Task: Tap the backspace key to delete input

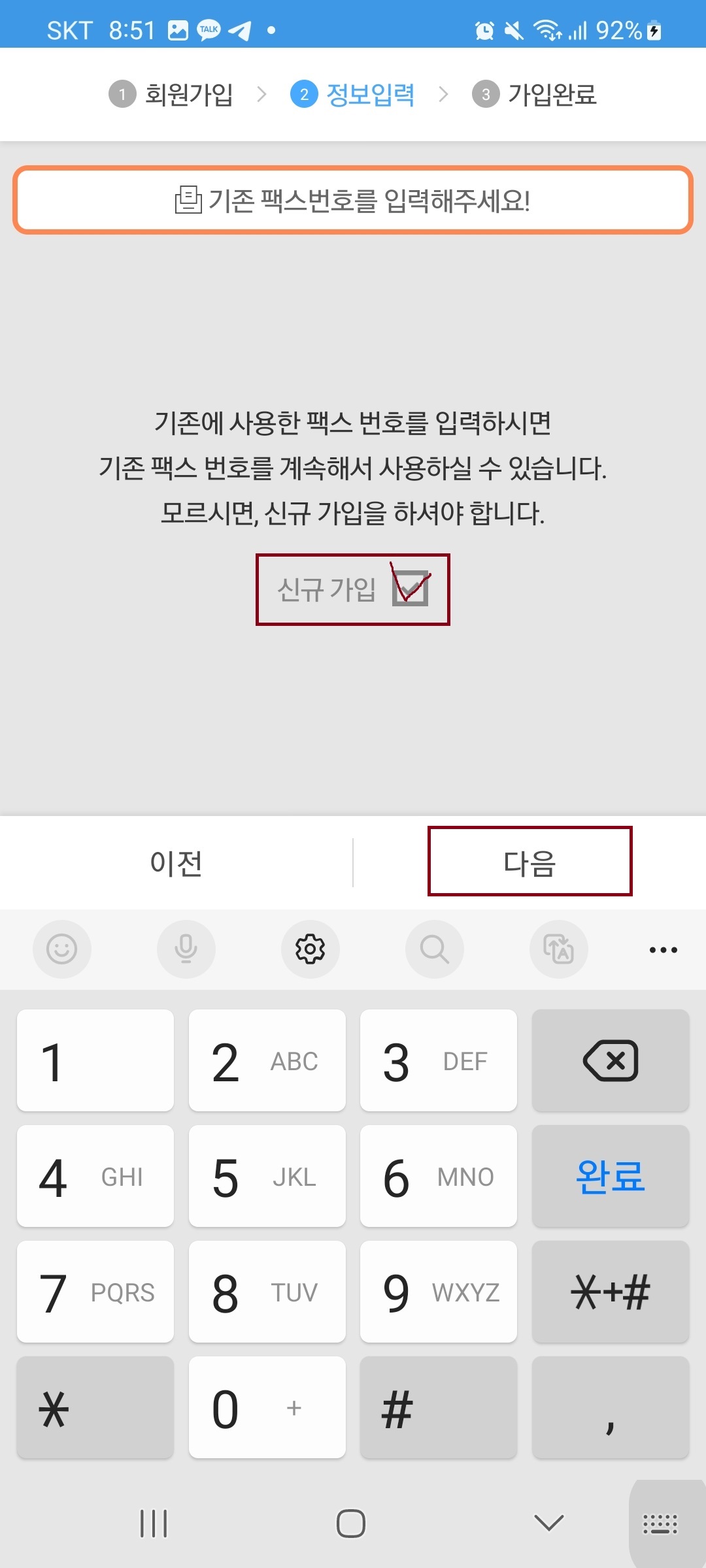Action: tap(610, 1060)
